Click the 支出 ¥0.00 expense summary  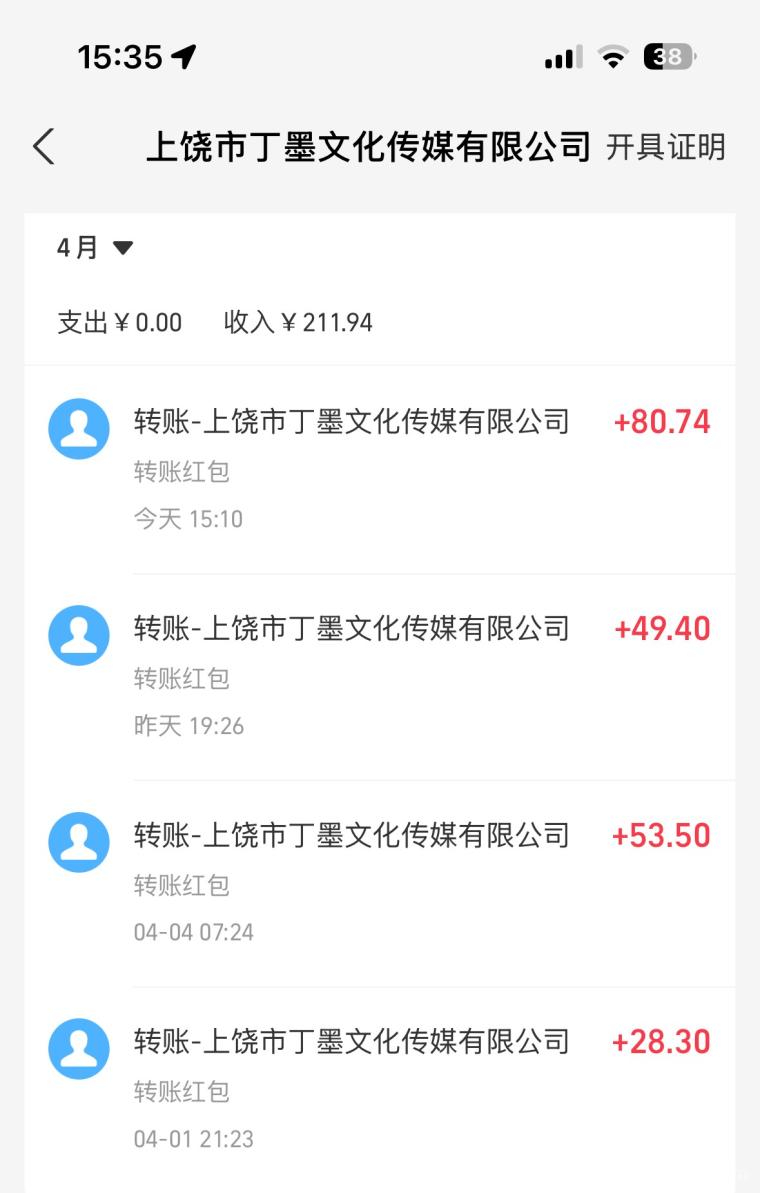click(x=120, y=322)
